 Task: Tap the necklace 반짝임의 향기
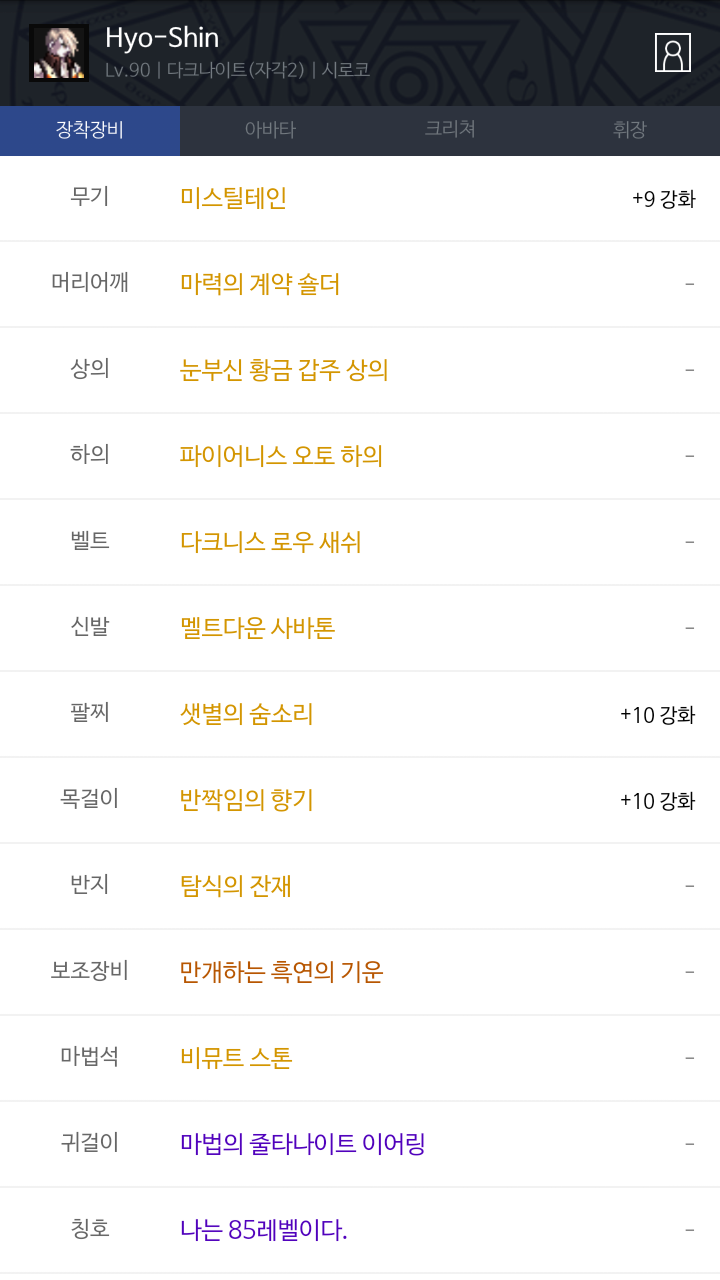246,800
